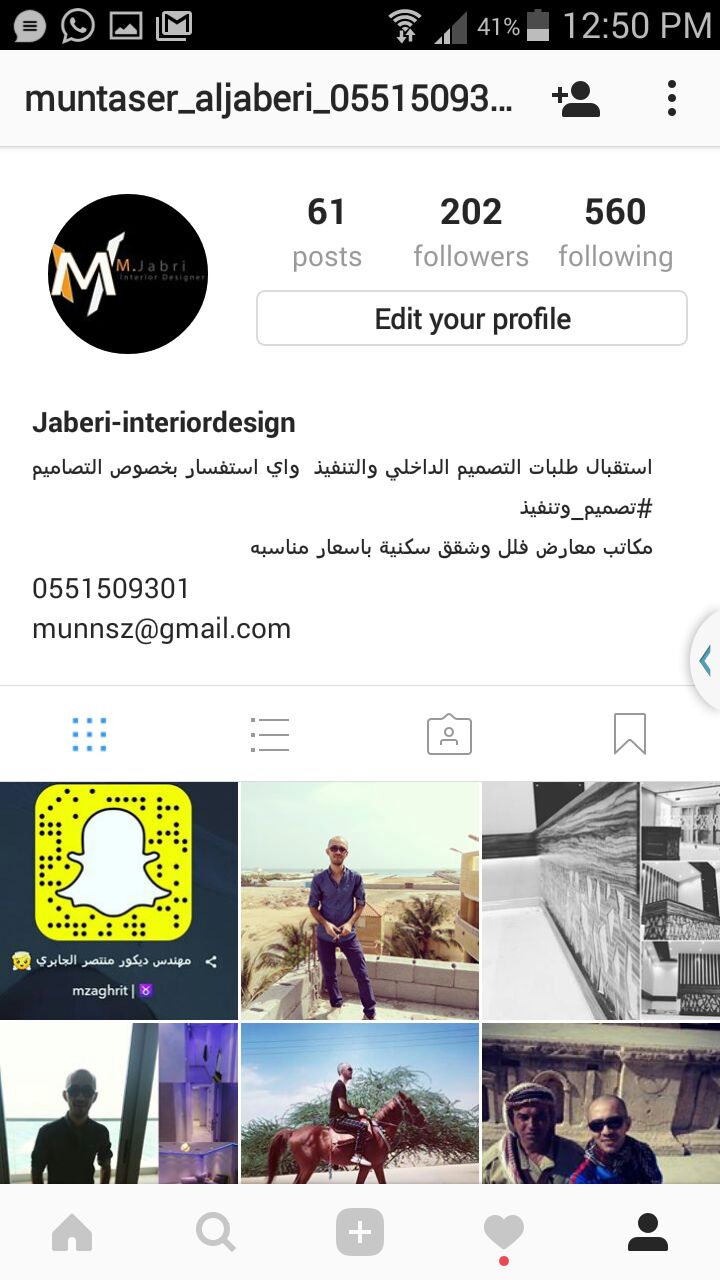This screenshot has width=720, height=1280.
Task: View the 560 following list
Action: pyautogui.click(x=615, y=232)
